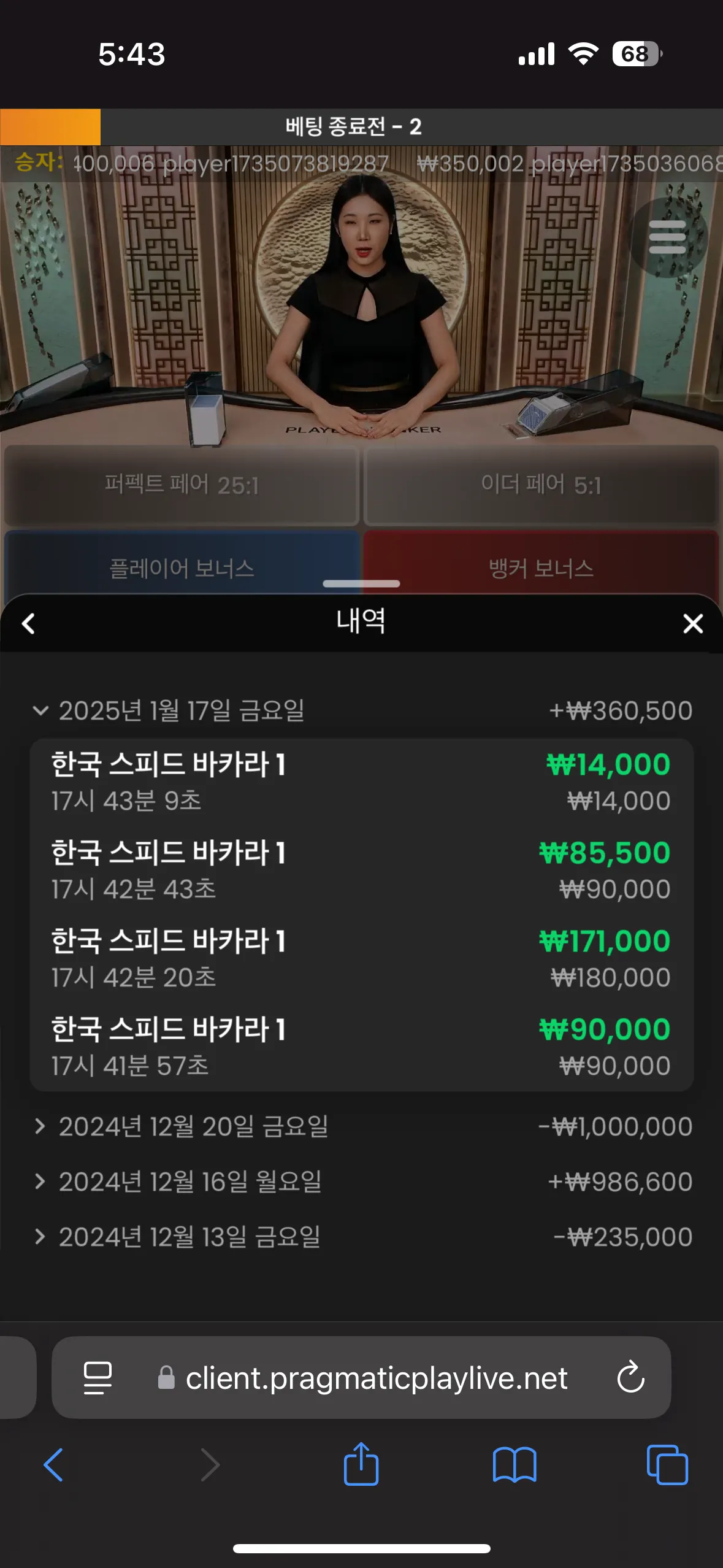Share this page from Safari toolbar
This screenshot has width=723, height=1568.
[361, 1465]
